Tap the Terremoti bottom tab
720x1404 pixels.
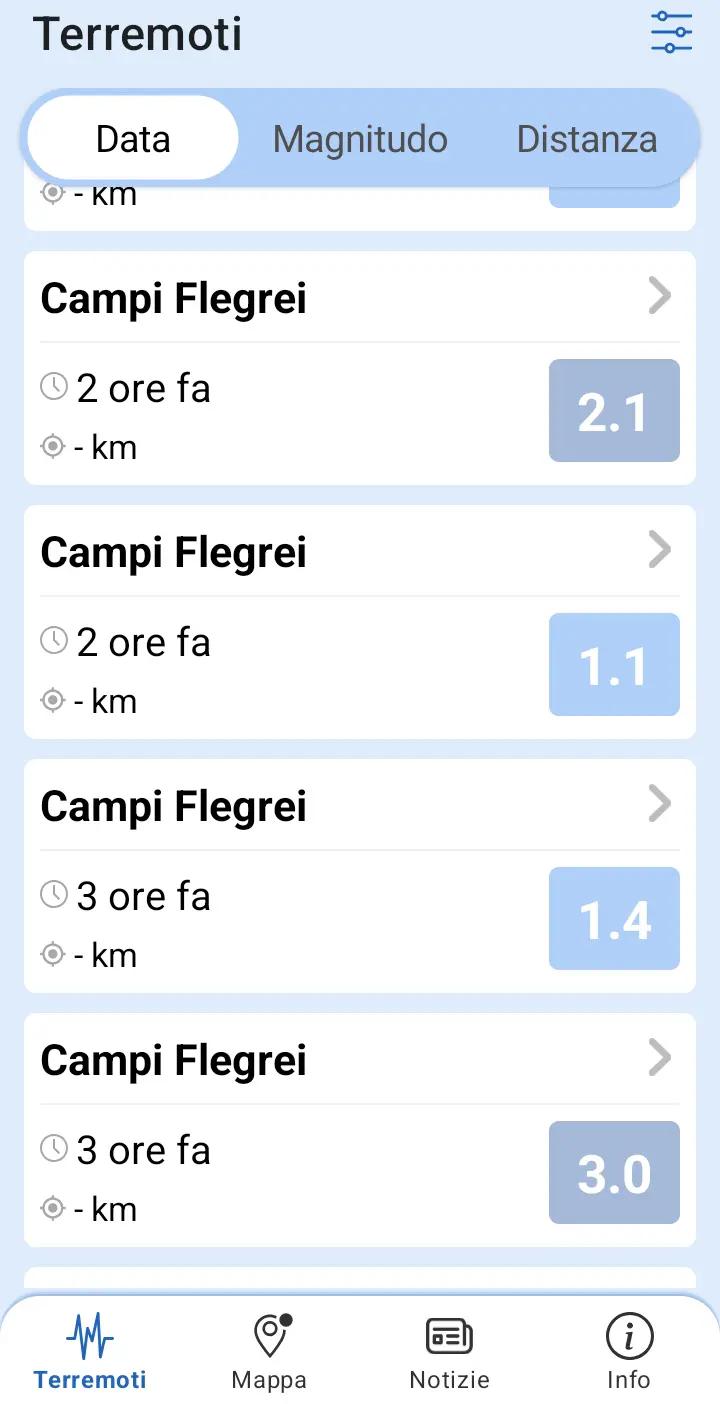pyautogui.click(x=90, y=1353)
